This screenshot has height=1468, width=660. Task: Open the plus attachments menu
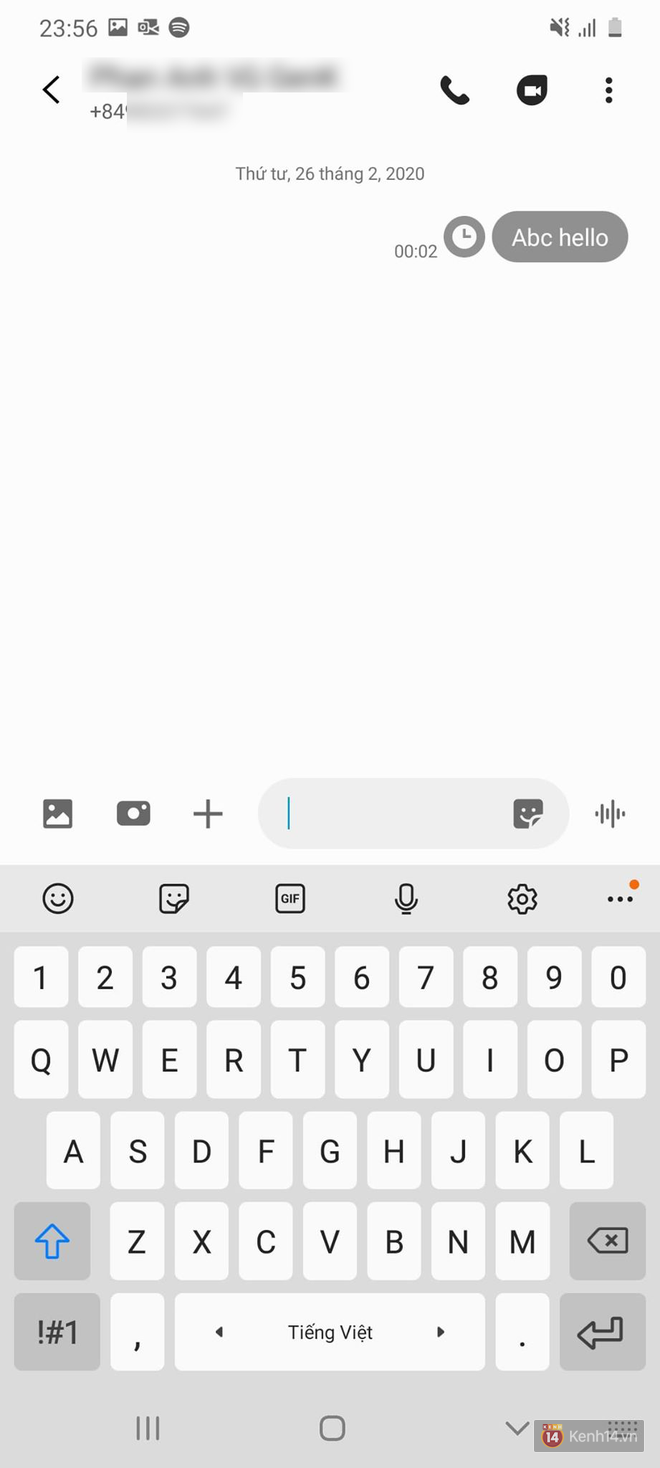(208, 814)
